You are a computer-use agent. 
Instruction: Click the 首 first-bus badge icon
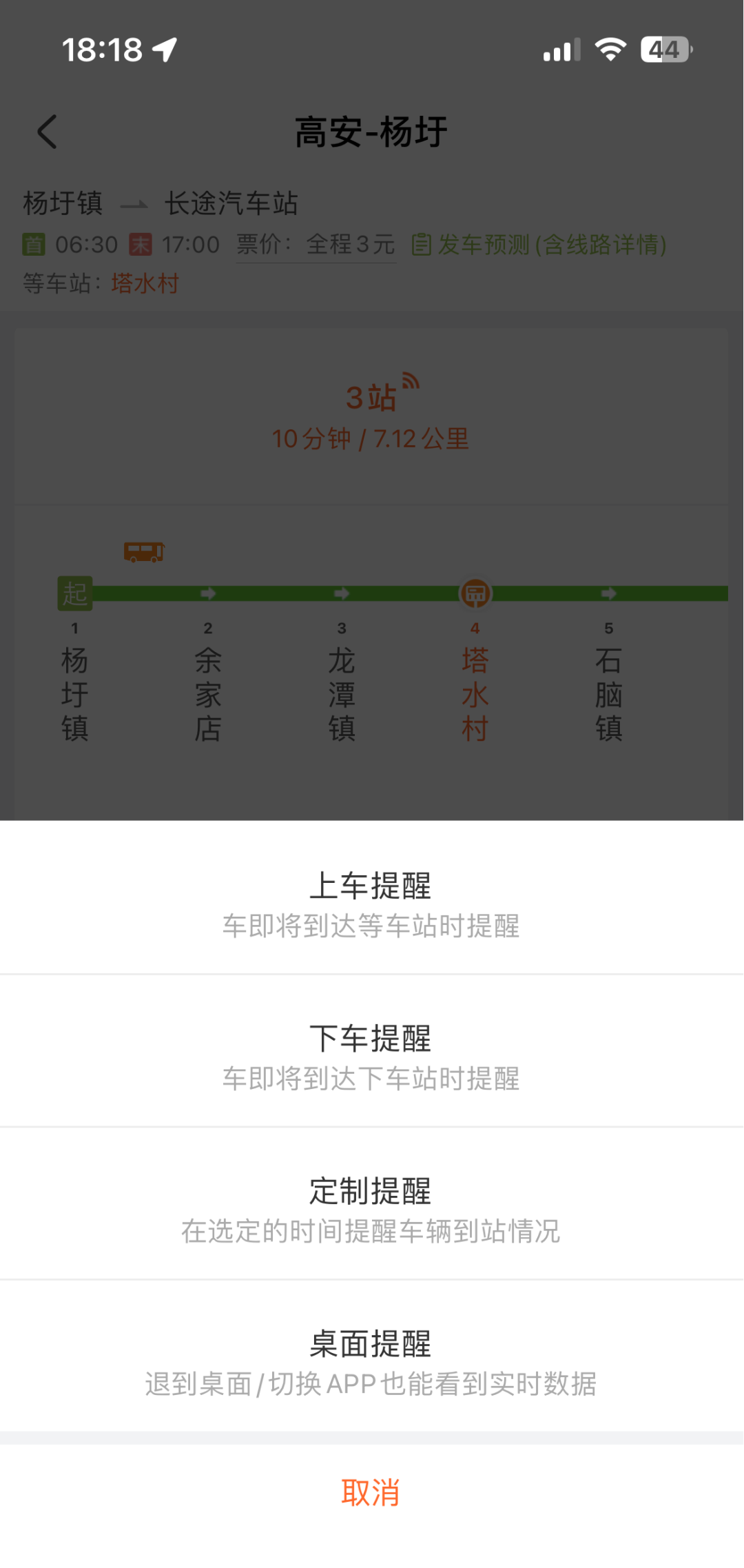tap(34, 244)
